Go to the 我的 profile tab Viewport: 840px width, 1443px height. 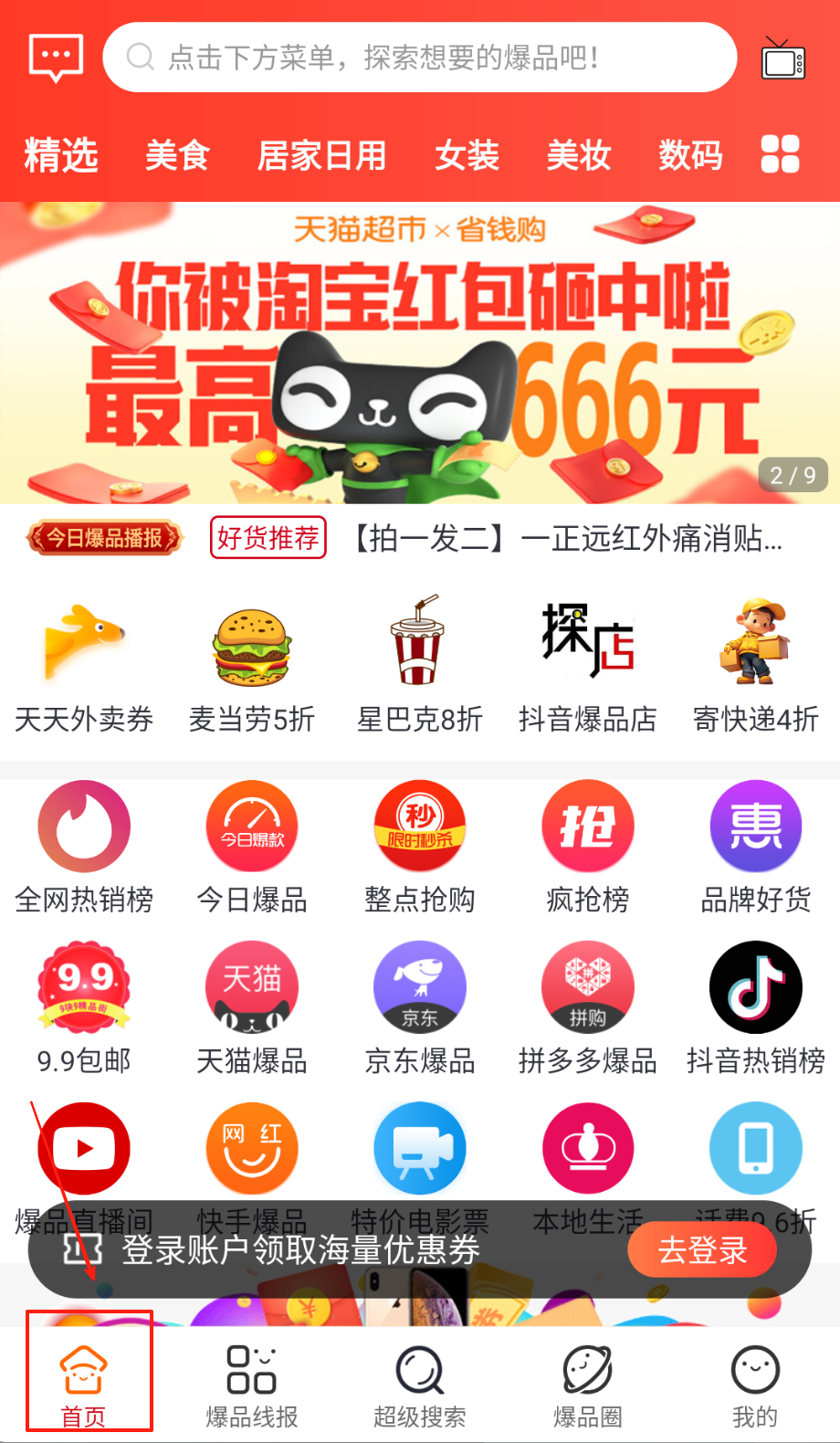pos(755,1385)
